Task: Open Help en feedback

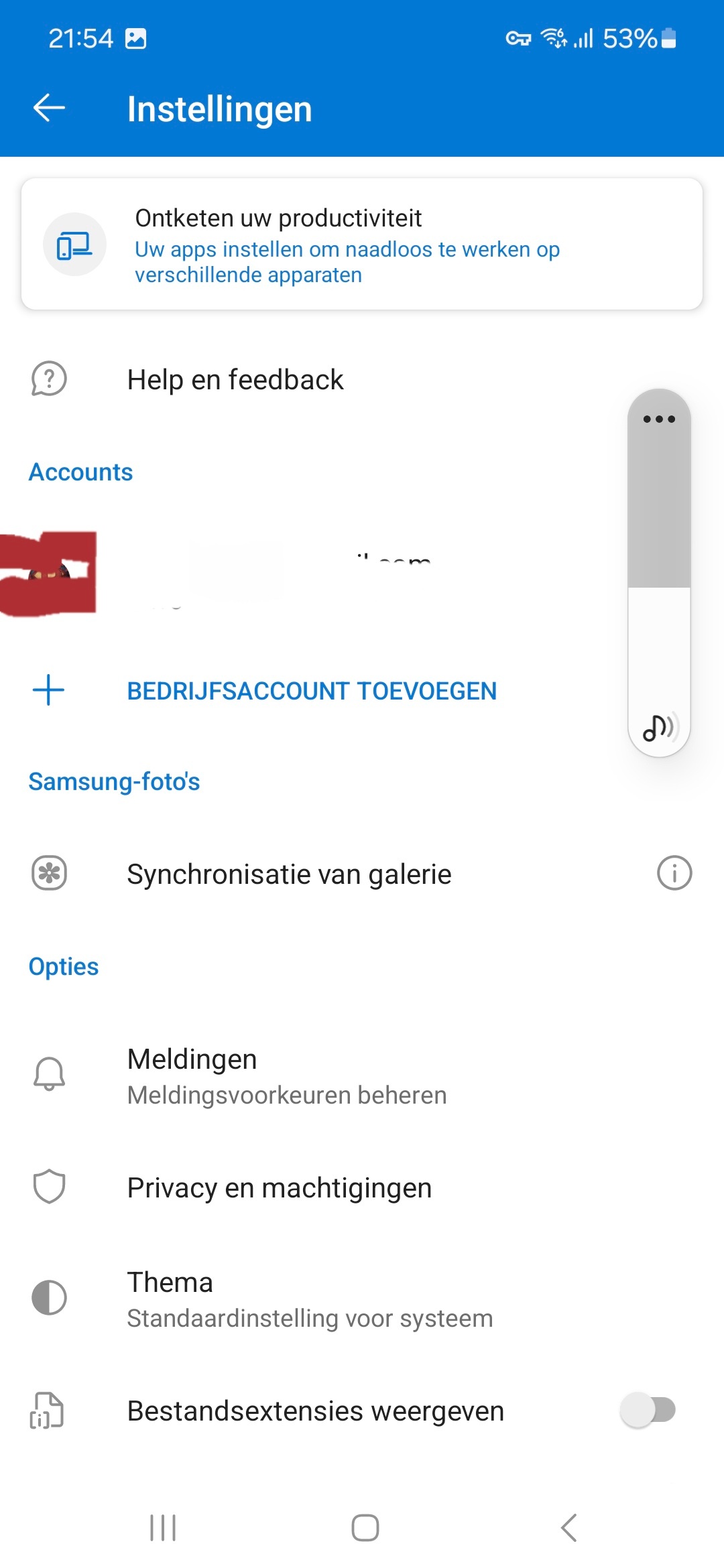Action: coord(235,380)
